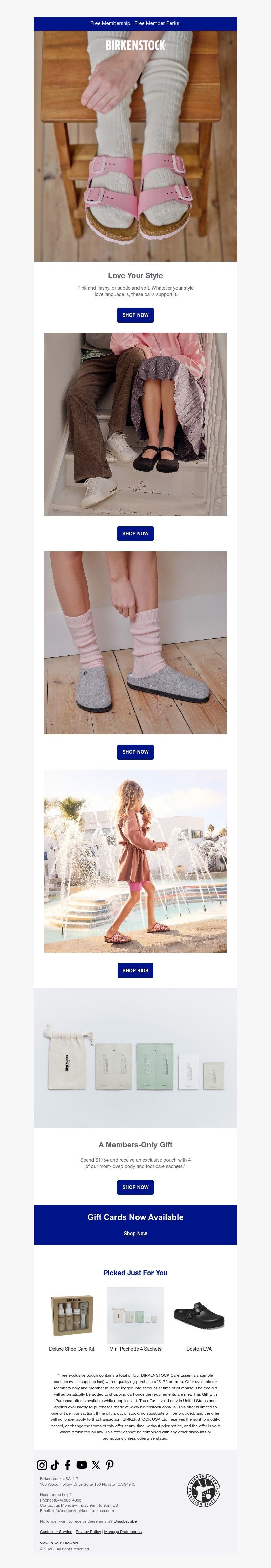Viewport: 271px width, 1568px height.
Task: Tap SHOP NOW under A Members-Only Gift
Action: (x=135, y=1187)
